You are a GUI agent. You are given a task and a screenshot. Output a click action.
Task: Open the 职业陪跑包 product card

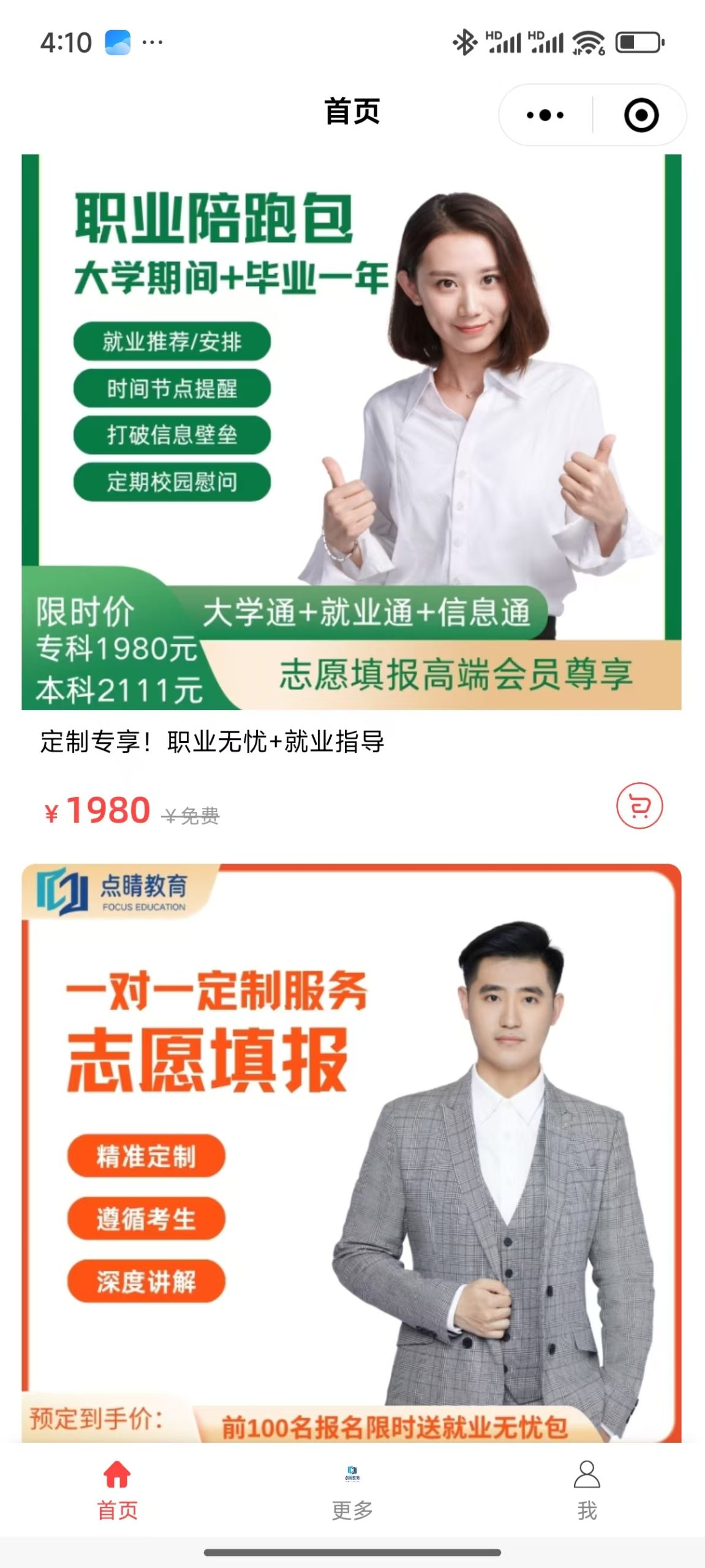click(351, 432)
